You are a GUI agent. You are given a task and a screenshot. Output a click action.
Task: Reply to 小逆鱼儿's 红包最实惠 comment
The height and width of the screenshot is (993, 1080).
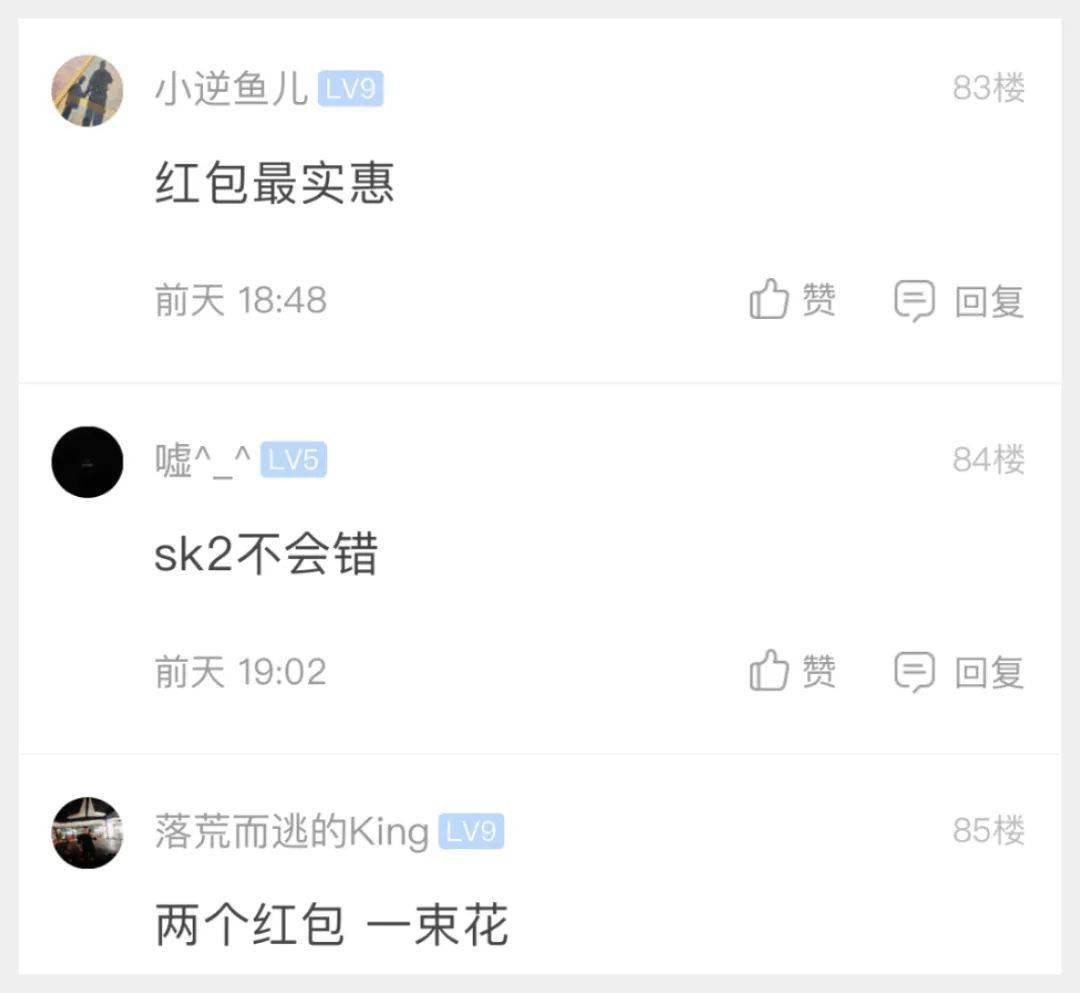[x=959, y=300]
